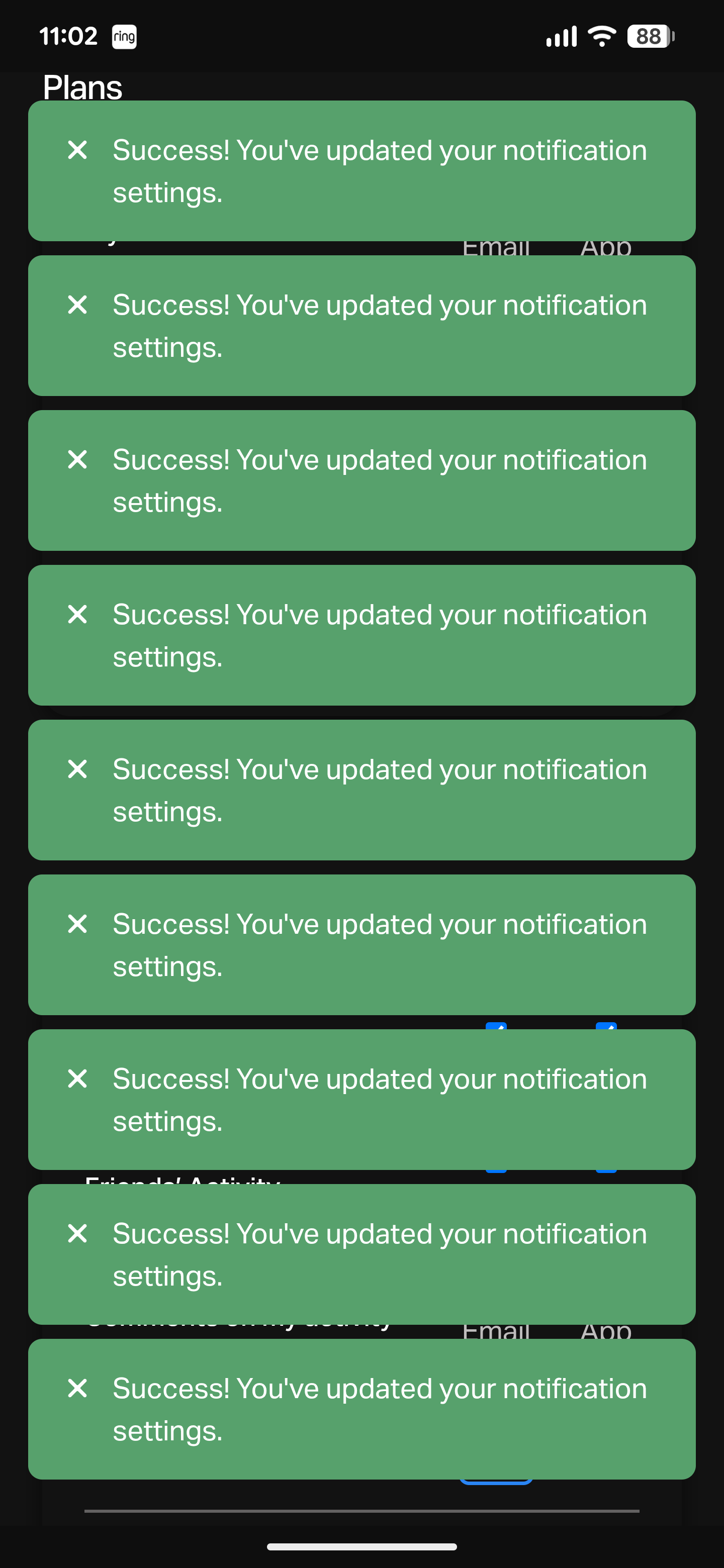724x1568 pixels.
Task: Close the bottom success notification
Action: pyautogui.click(x=78, y=1389)
